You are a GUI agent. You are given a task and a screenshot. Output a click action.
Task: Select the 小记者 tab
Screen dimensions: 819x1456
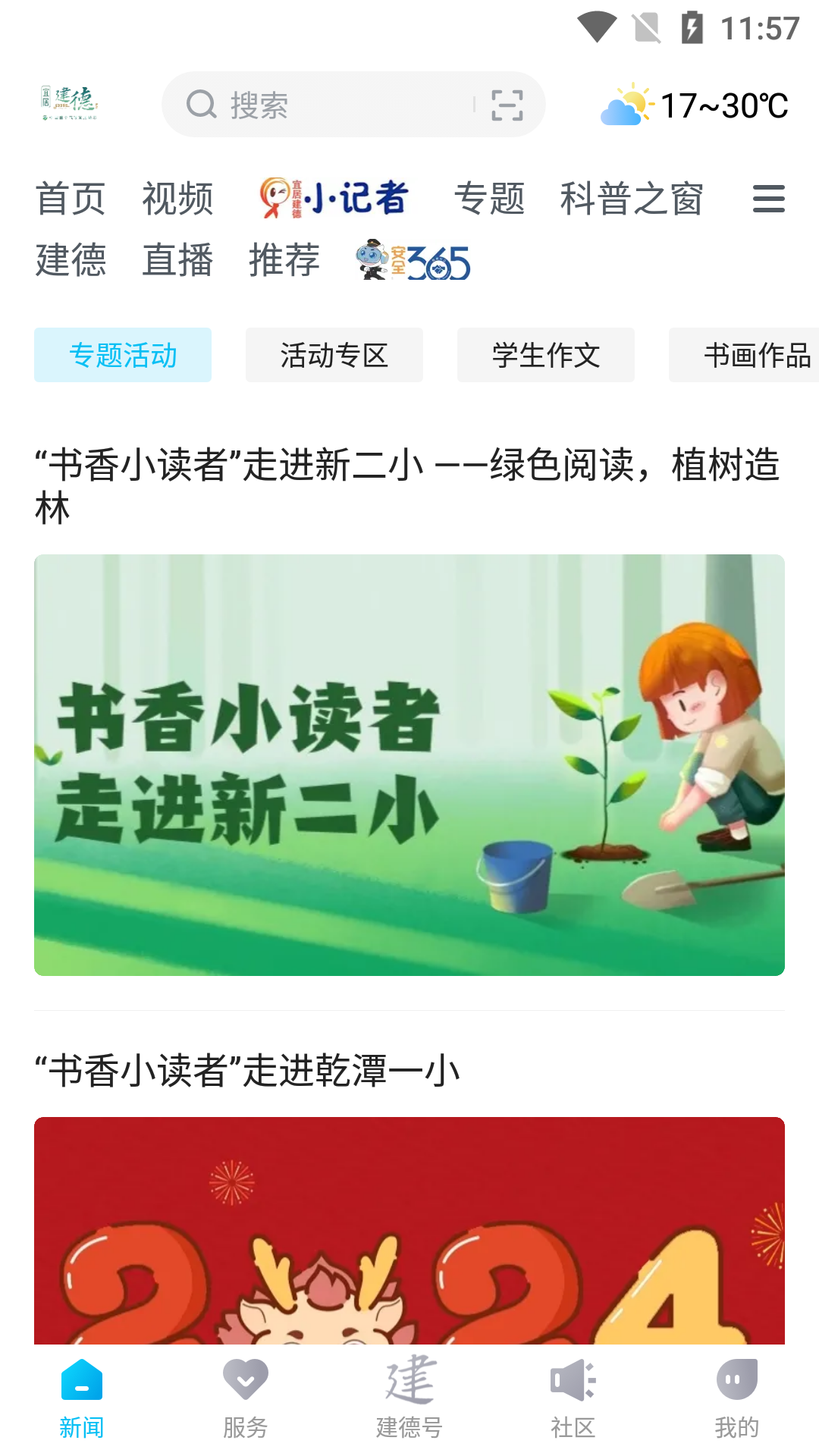click(334, 199)
